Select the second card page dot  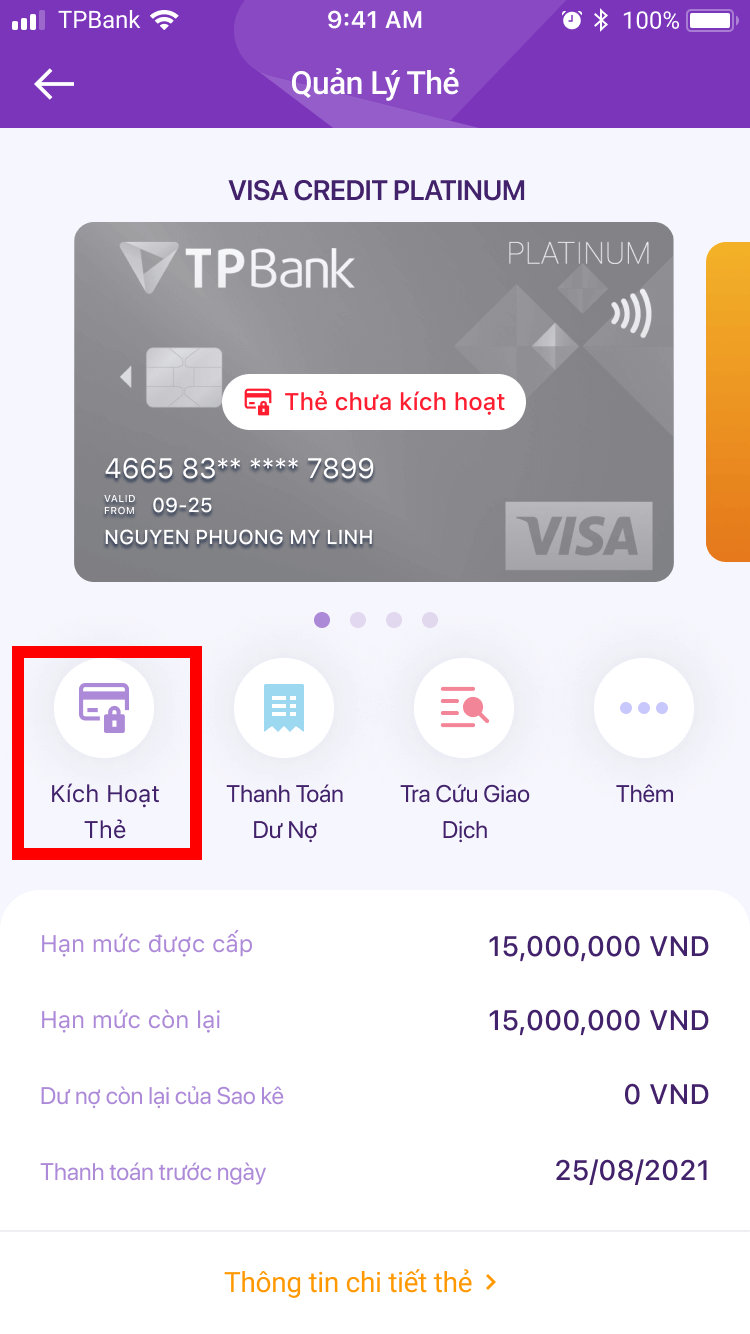click(x=358, y=620)
